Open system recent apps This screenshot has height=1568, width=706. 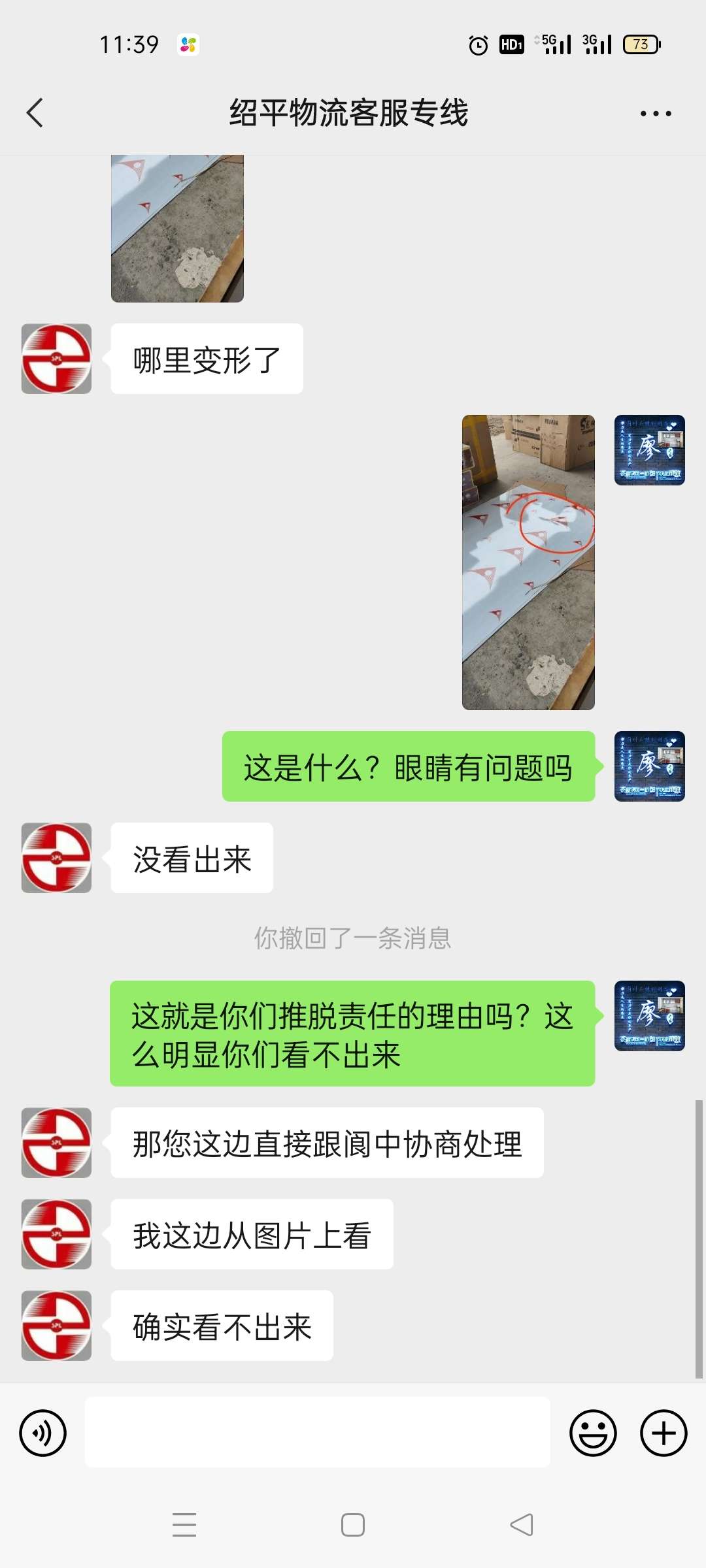pyautogui.click(x=184, y=1525)
